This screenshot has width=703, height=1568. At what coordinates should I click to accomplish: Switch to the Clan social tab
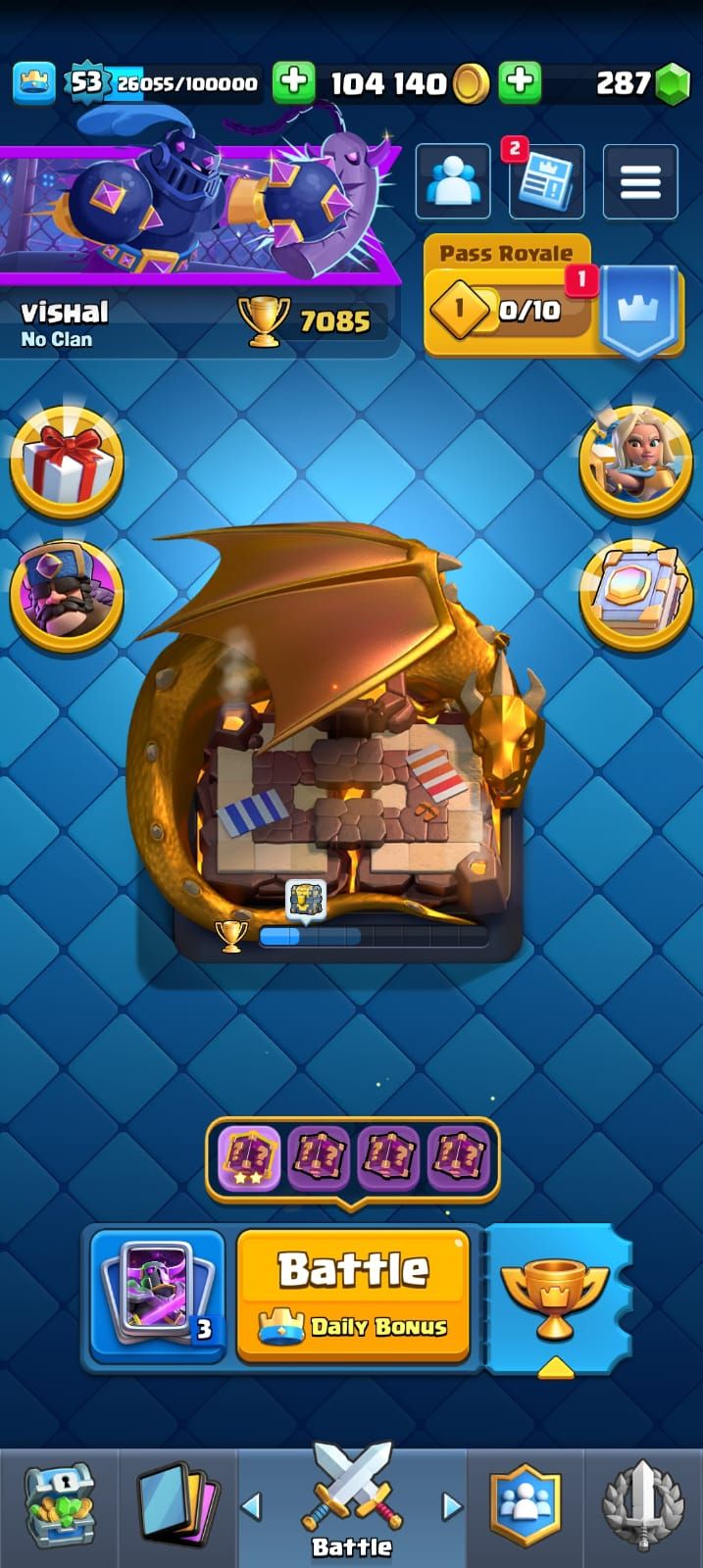point(527,1506)
